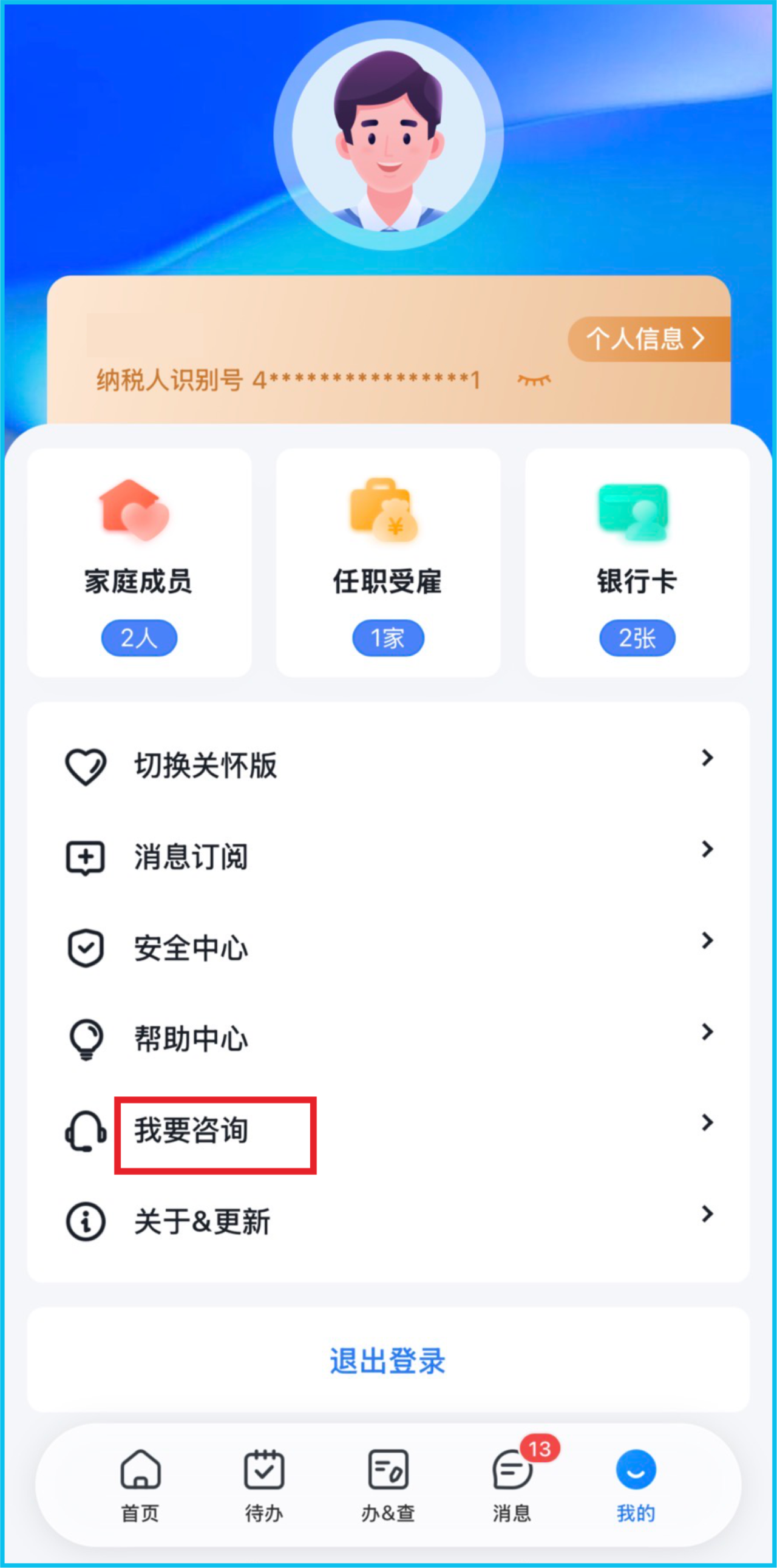The height and width of the screenshot is (1568, 777).
Task: Open the 家庭成员 card
Action: click(x=140, y=563)
